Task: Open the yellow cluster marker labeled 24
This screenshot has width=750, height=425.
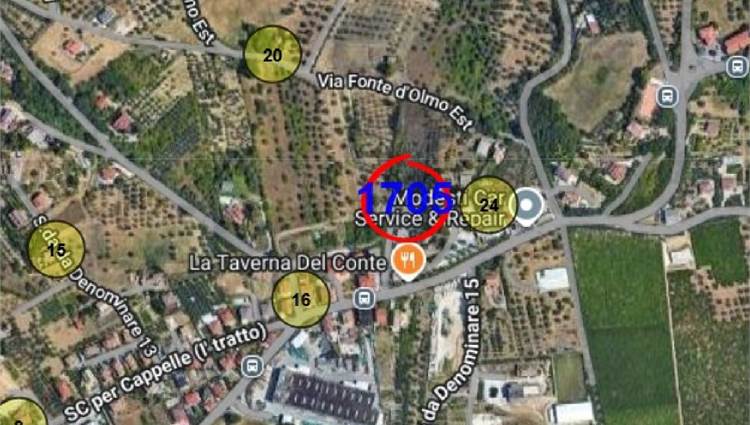Action: click(489, 205)
